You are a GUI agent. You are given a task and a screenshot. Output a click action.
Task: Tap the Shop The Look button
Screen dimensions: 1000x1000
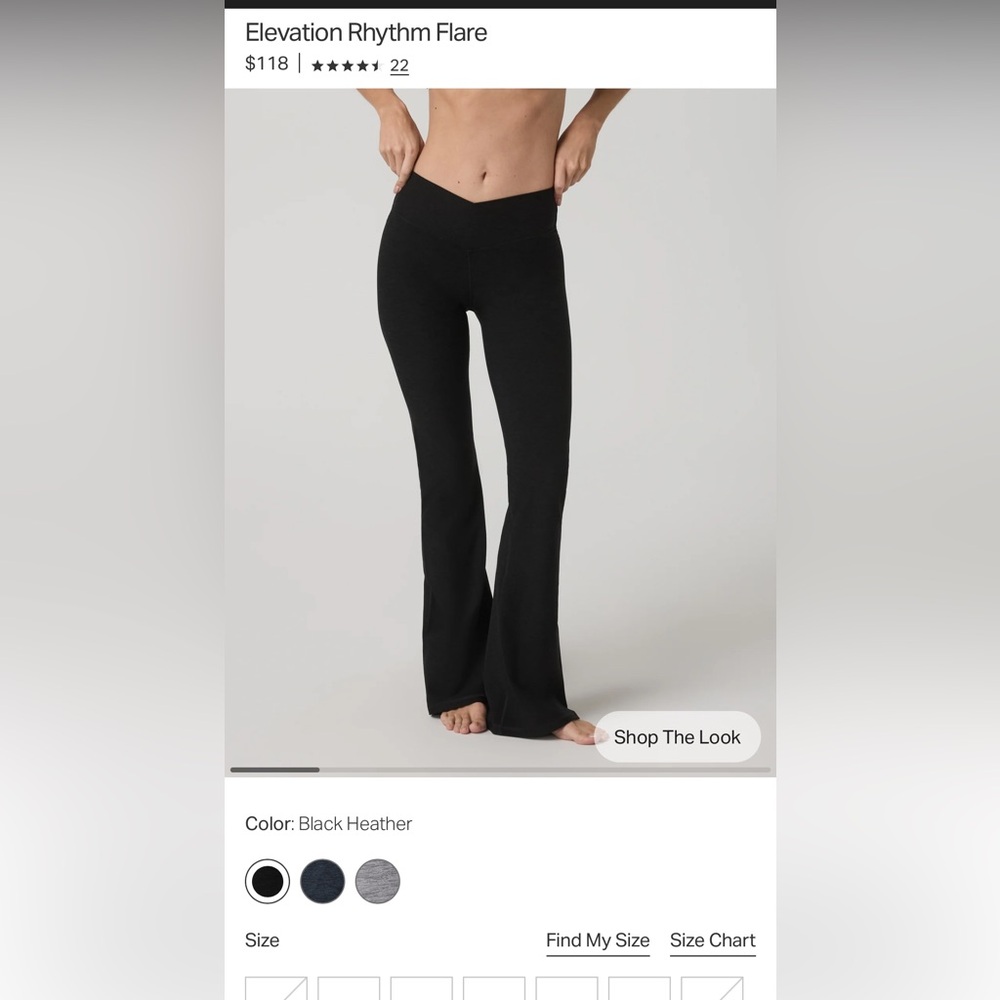pos(677,737)
